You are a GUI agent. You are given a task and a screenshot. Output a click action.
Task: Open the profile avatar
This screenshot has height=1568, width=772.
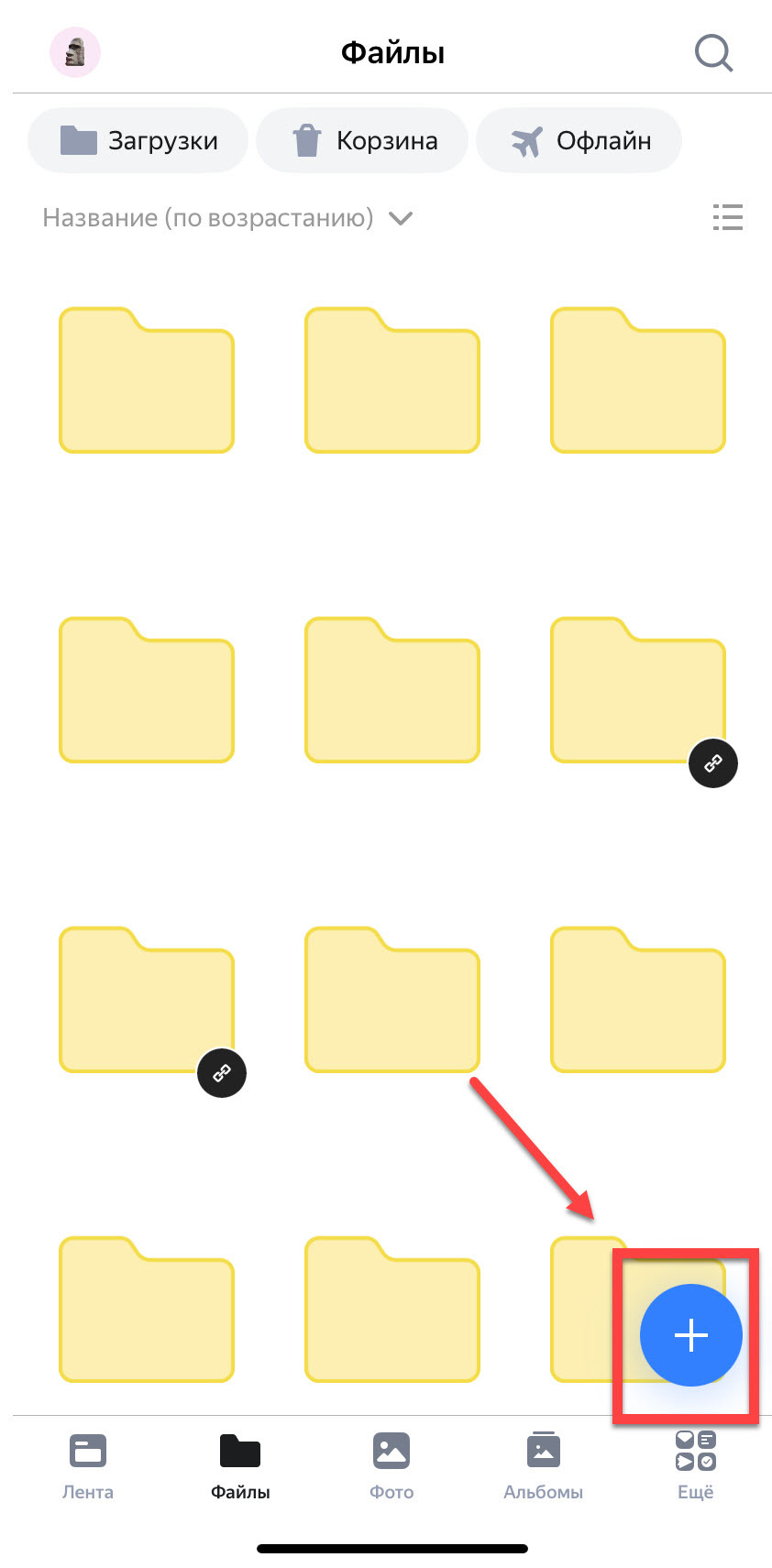pyautogui.click(x=74, y=52)
